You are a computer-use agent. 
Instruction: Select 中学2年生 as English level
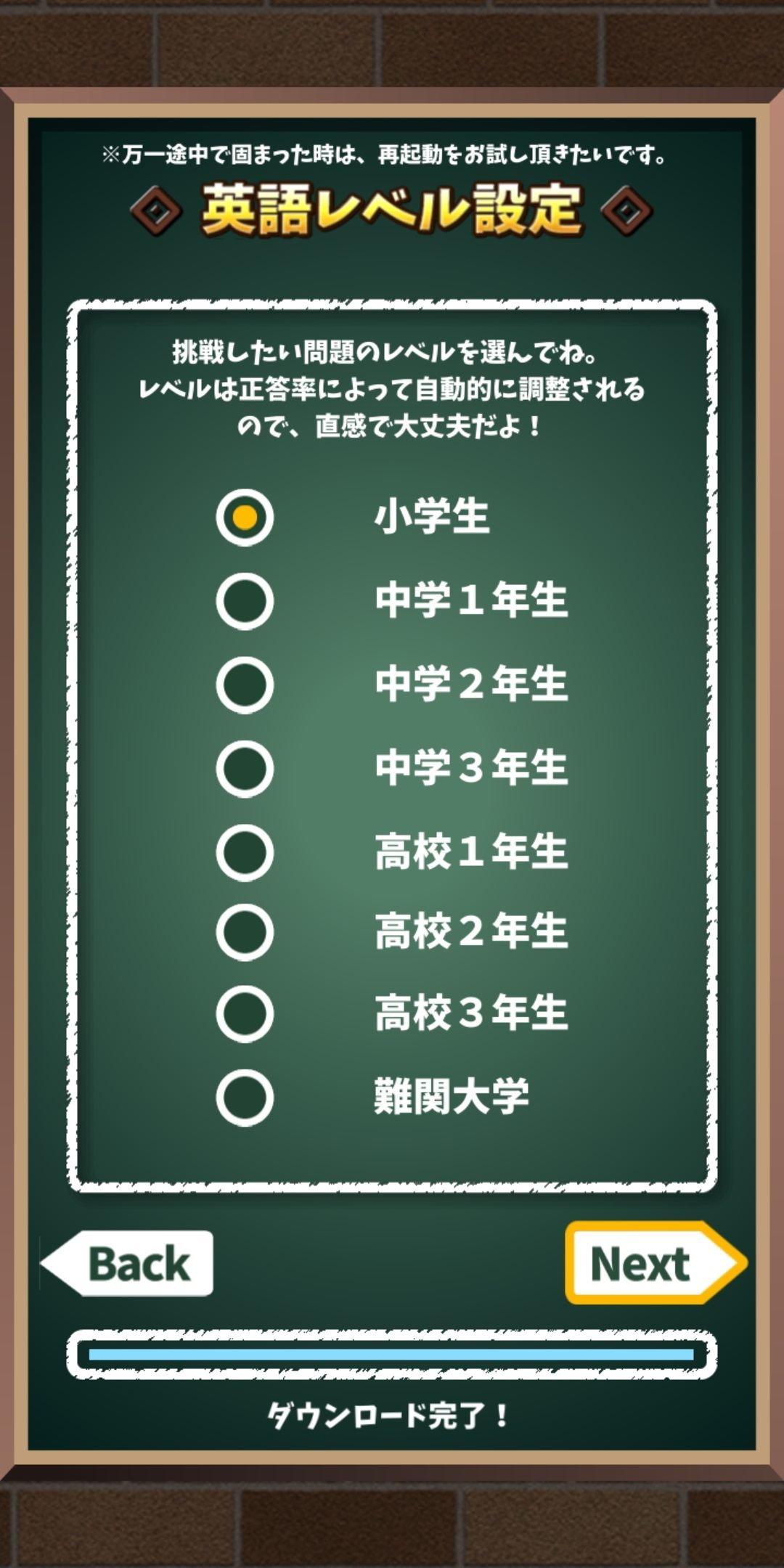[245, 685]
